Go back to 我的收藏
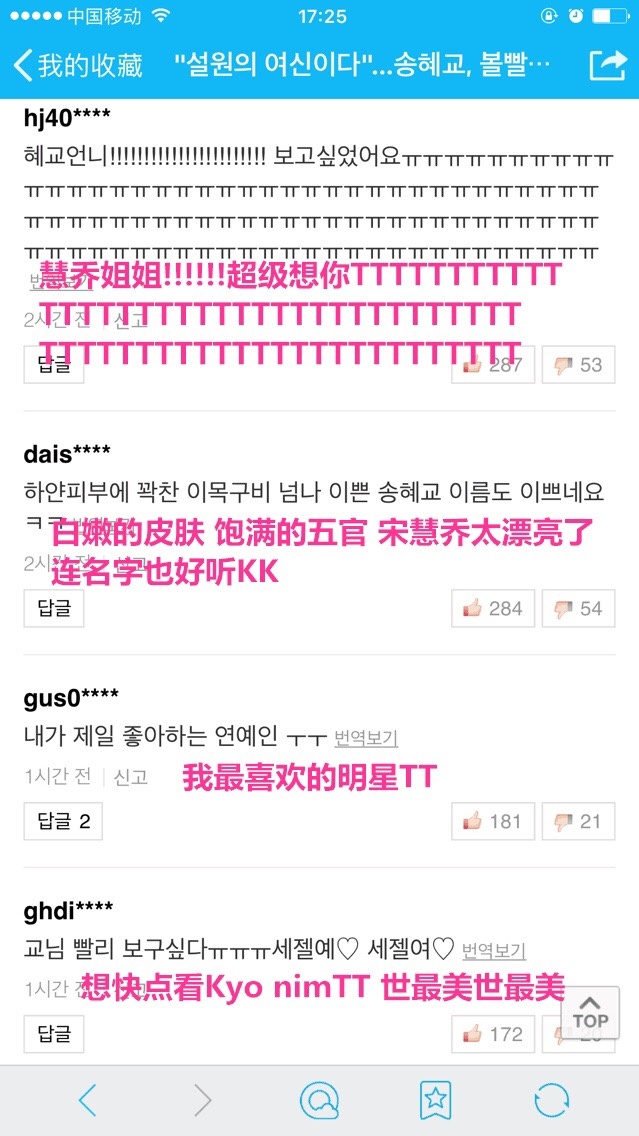This screenshot has width=639, height=1136. (x=78, y=66)
